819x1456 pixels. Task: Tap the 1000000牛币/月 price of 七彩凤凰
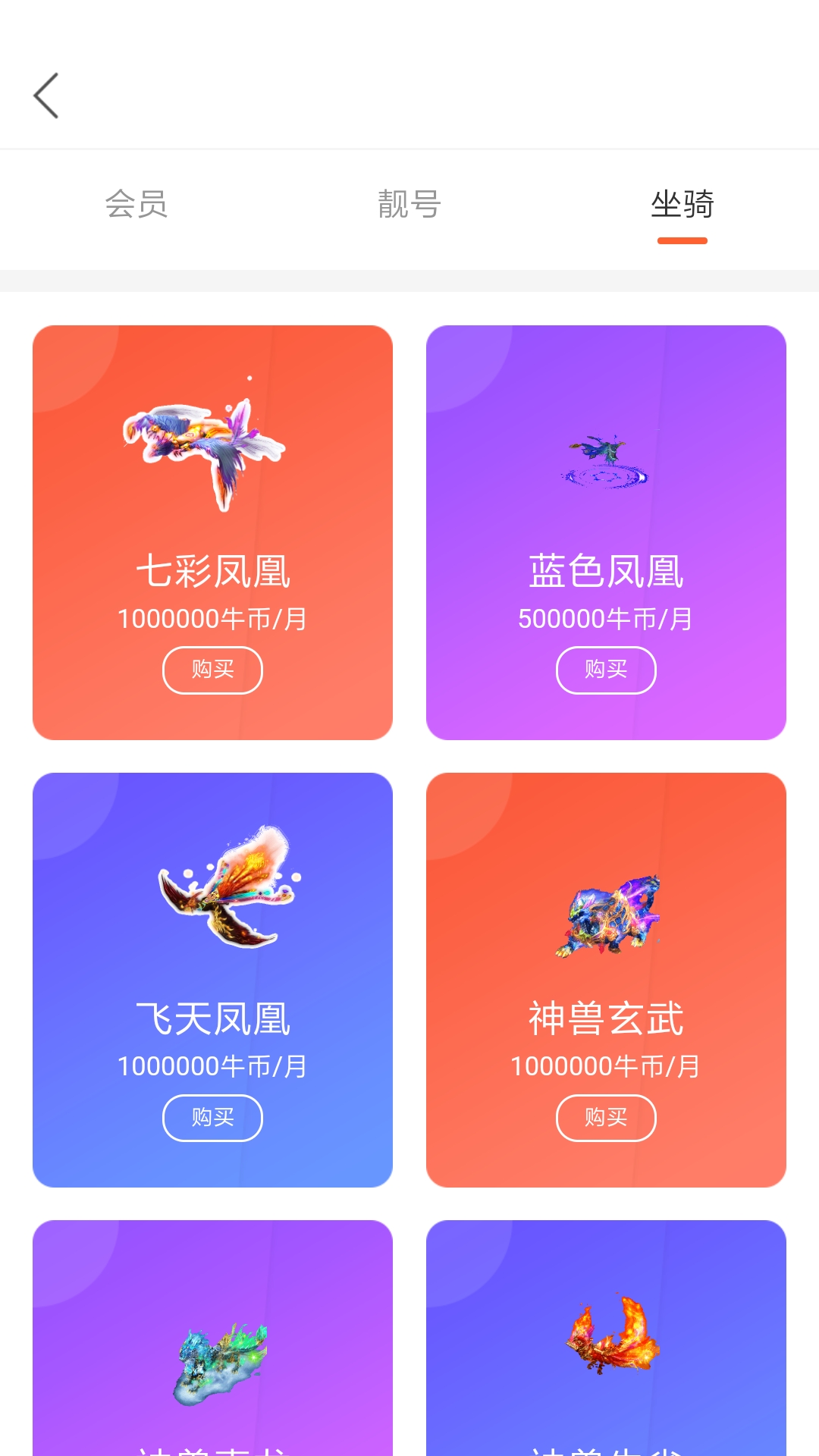coord(212,618)
